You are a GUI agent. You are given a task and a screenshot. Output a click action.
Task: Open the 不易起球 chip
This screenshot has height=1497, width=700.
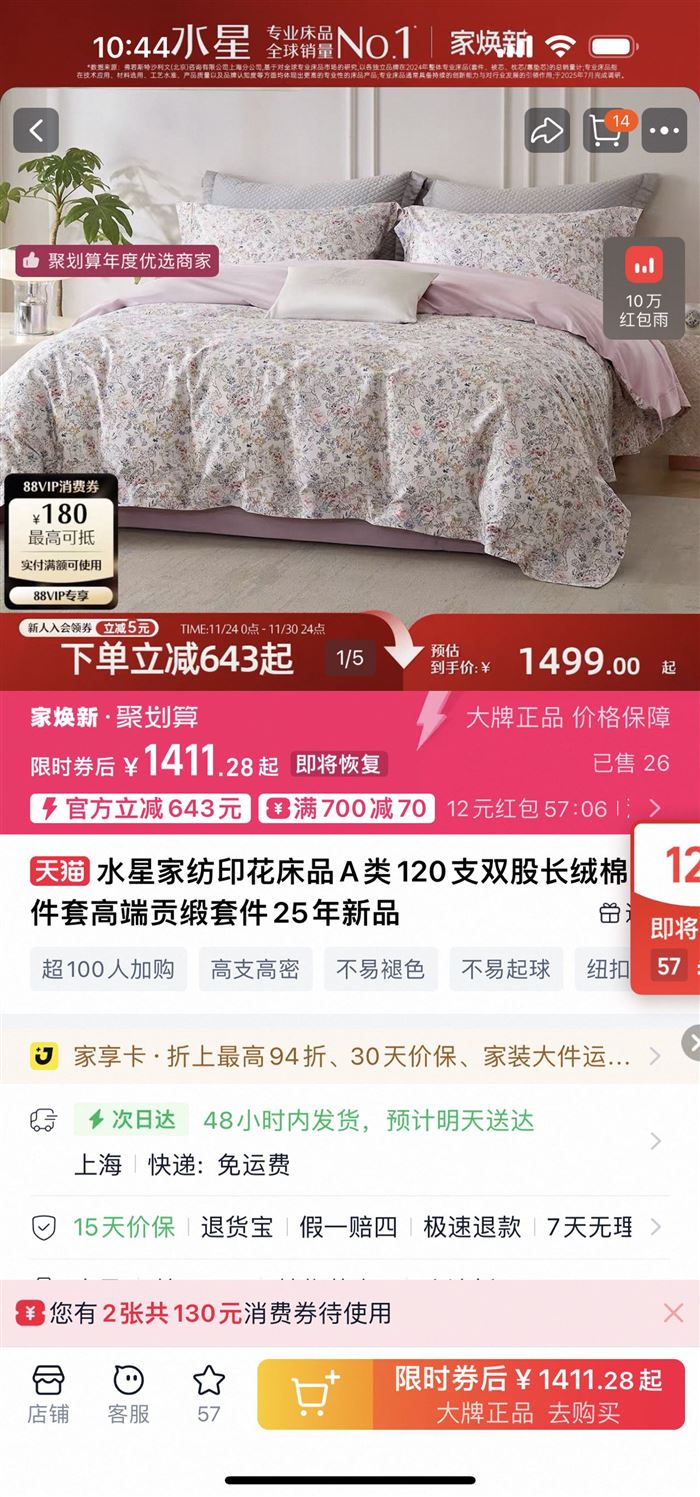pyautogui.click(x=505, y=969)
